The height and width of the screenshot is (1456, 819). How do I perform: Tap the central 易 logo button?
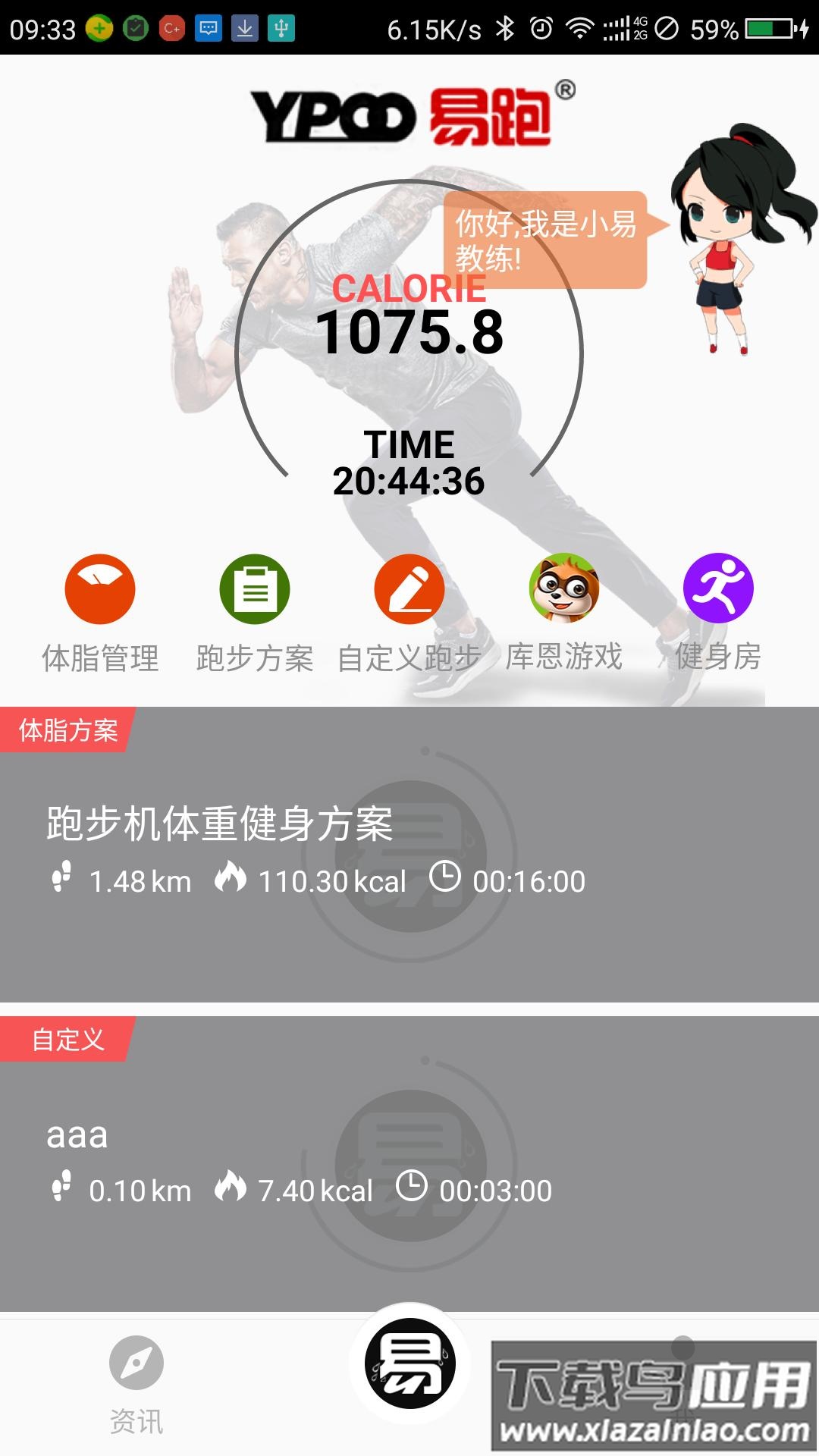[409, 1365]
